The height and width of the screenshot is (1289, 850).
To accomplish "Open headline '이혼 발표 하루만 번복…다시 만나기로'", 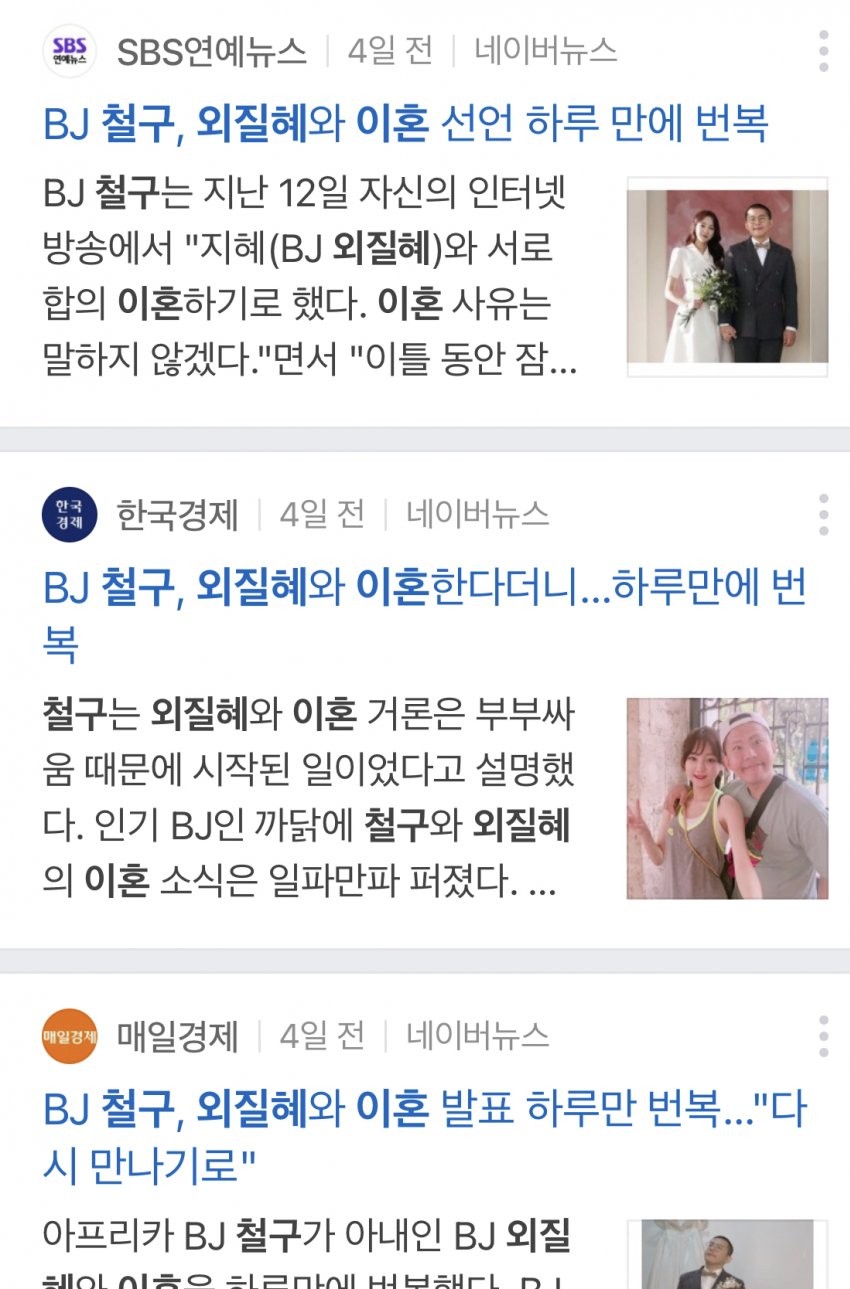I will pos(424,1109).
